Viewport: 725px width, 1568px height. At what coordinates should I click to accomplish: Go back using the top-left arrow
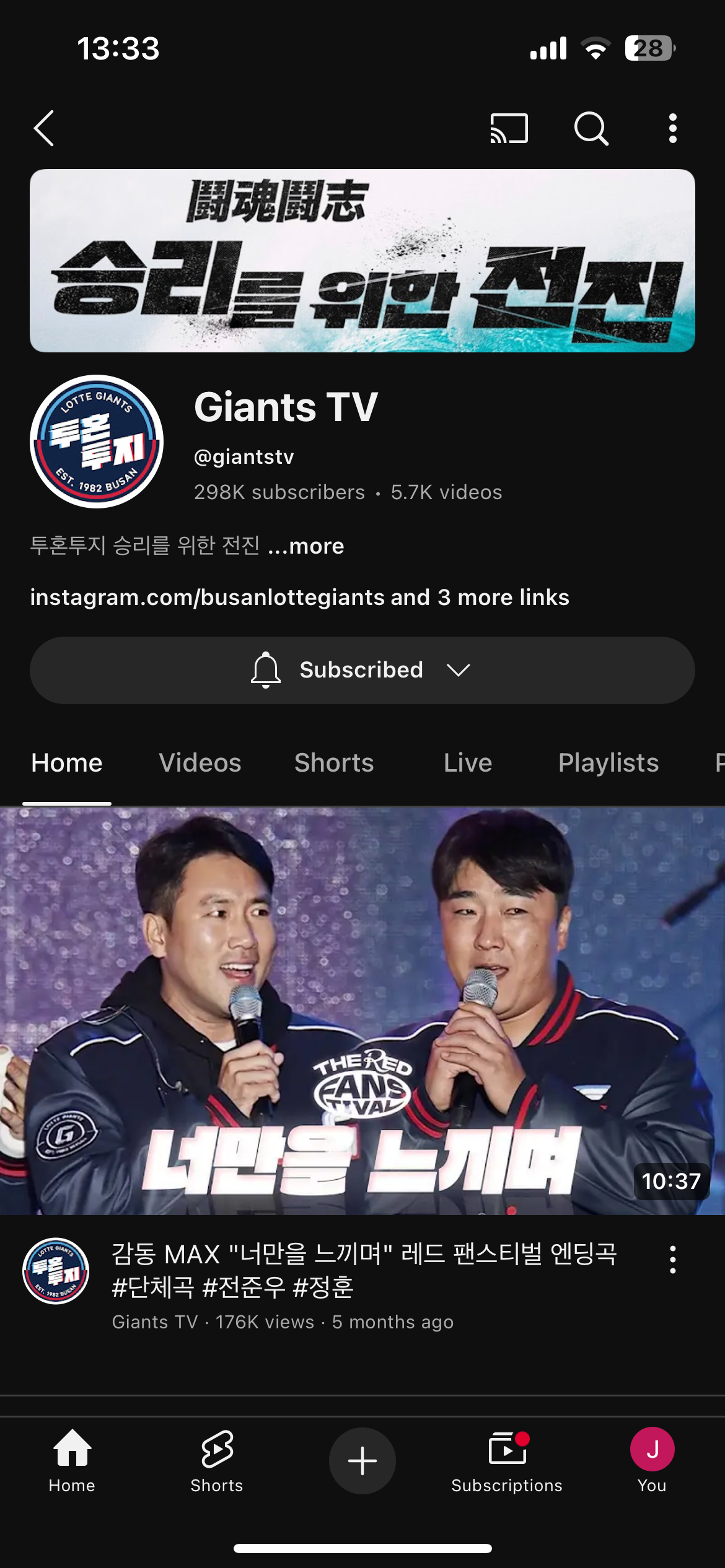pos(44,128)
